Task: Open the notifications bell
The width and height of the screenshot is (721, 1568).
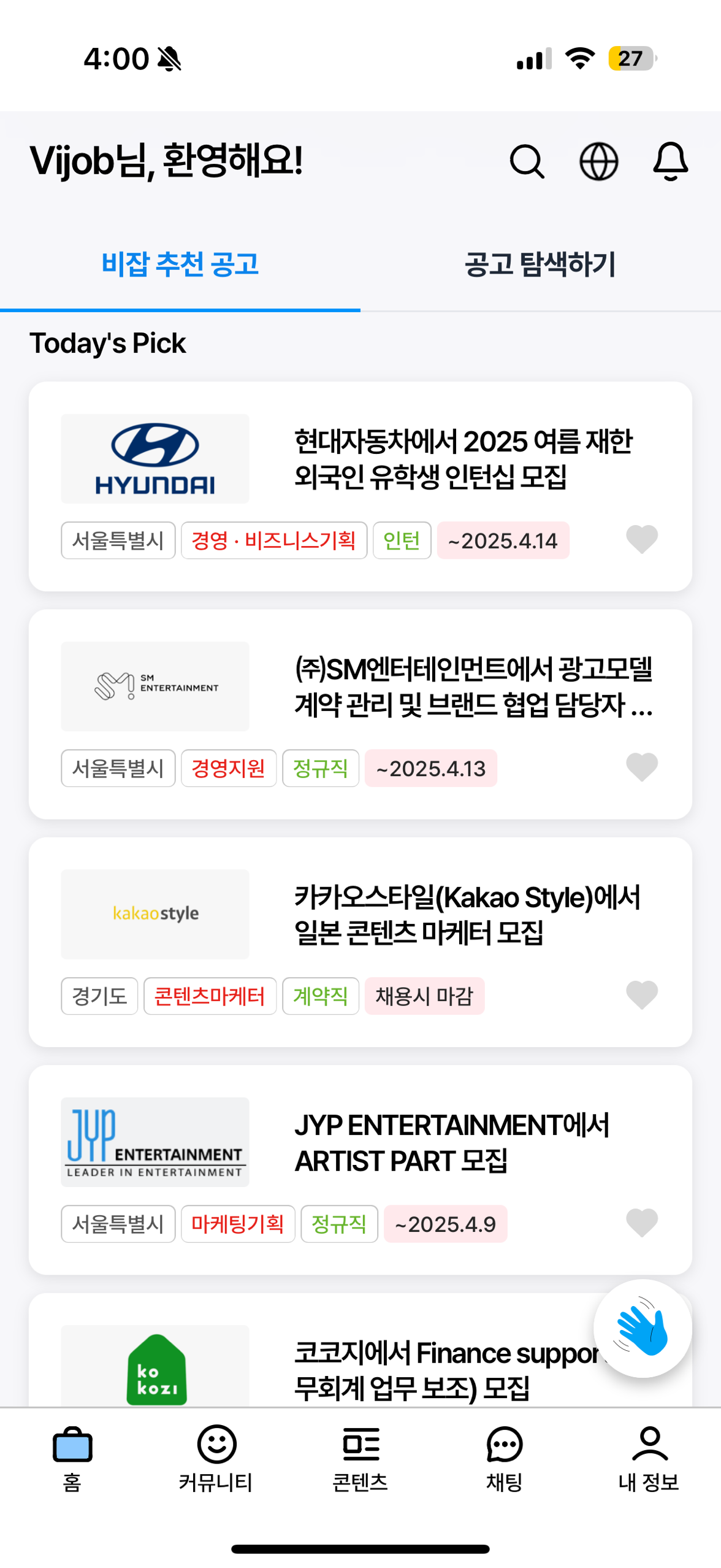Action: point(670,162)
